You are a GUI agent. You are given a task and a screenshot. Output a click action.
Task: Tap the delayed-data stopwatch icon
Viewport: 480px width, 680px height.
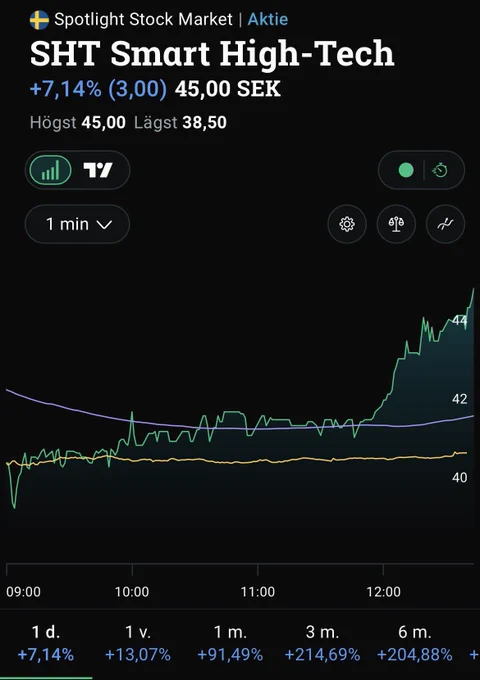440,170
